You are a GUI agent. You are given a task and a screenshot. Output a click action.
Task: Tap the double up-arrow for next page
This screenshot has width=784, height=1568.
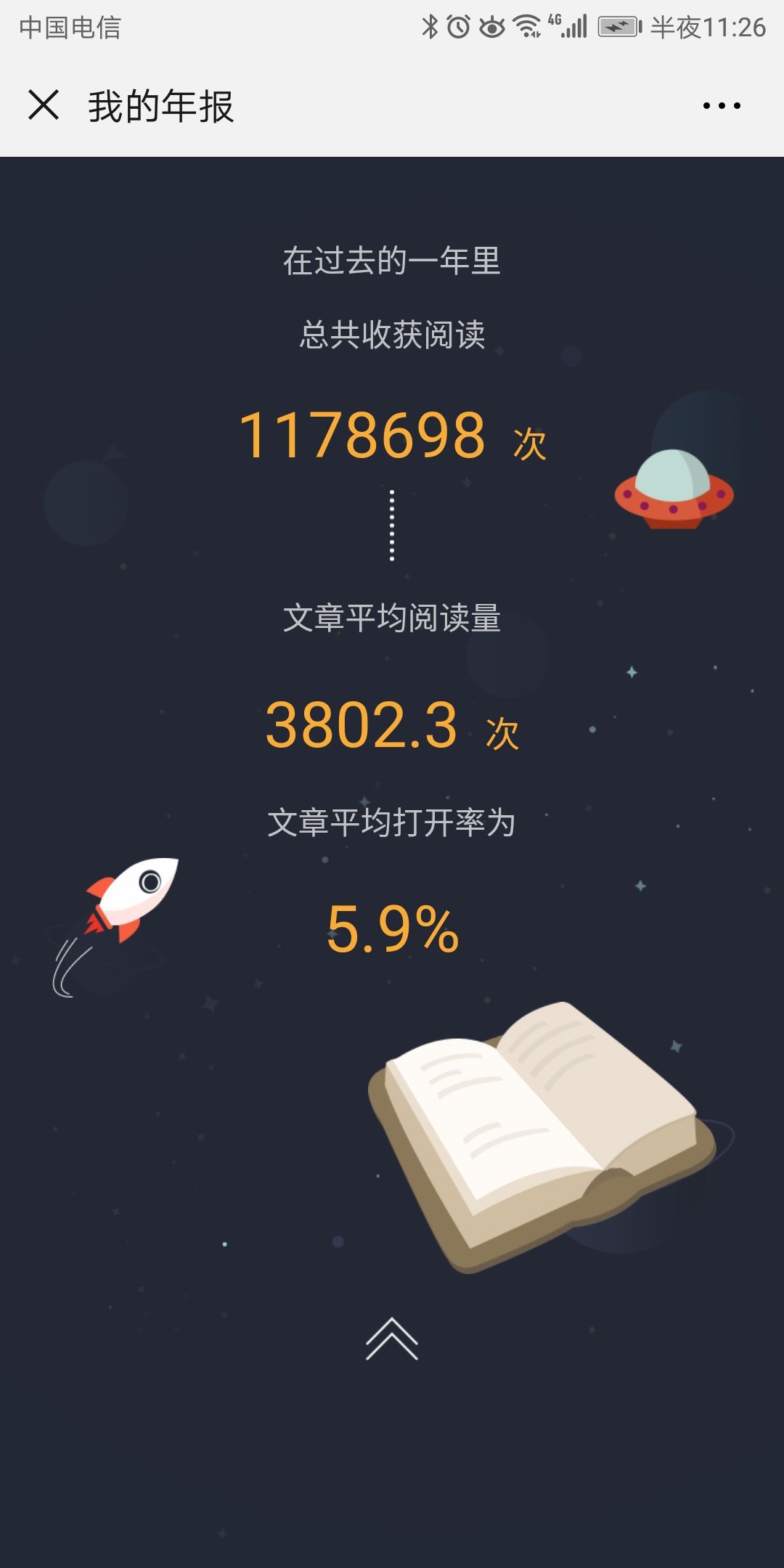(392, 1339)
